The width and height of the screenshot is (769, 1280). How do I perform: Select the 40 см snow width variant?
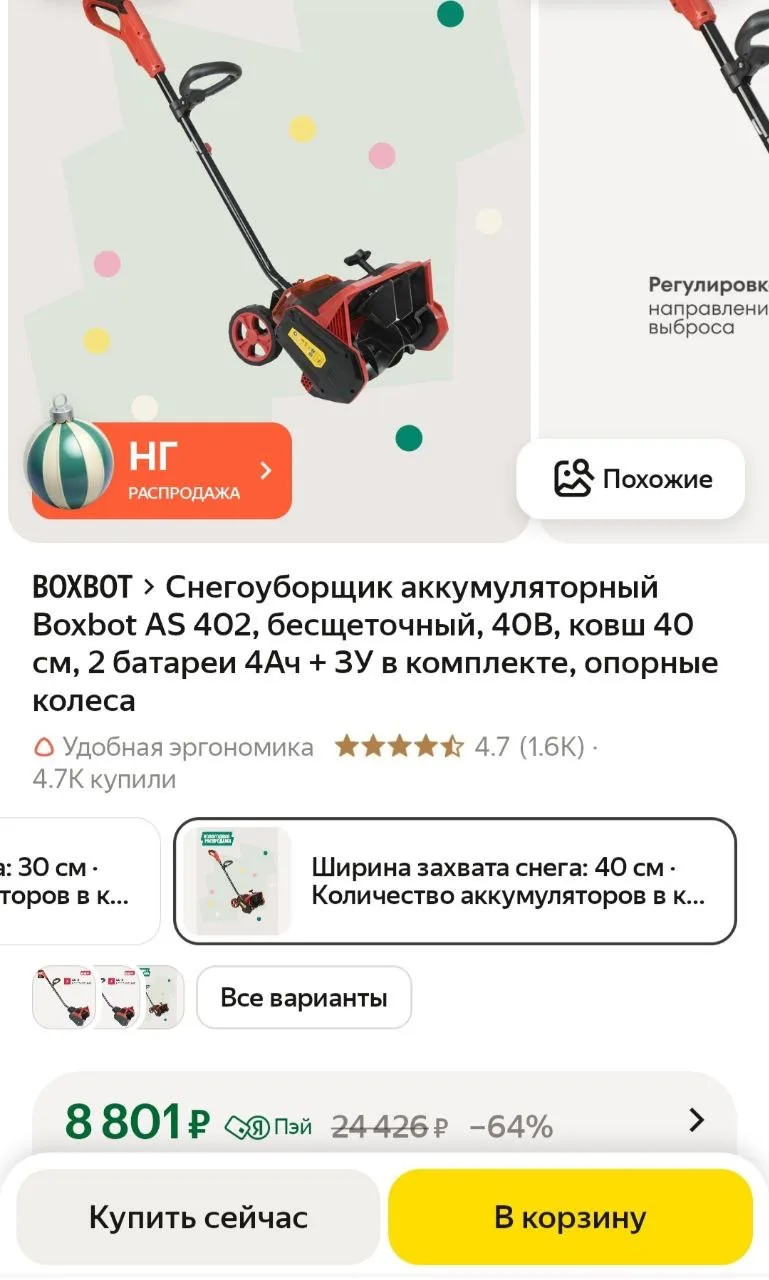click(x=455, y=880)
